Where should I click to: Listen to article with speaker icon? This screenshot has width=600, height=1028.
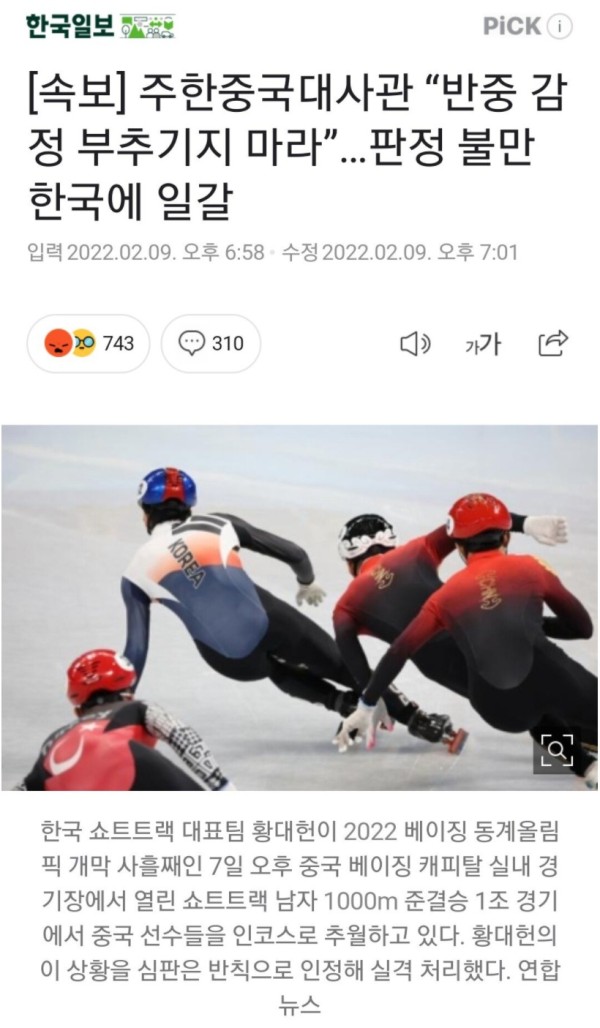[x=414, y=344]
